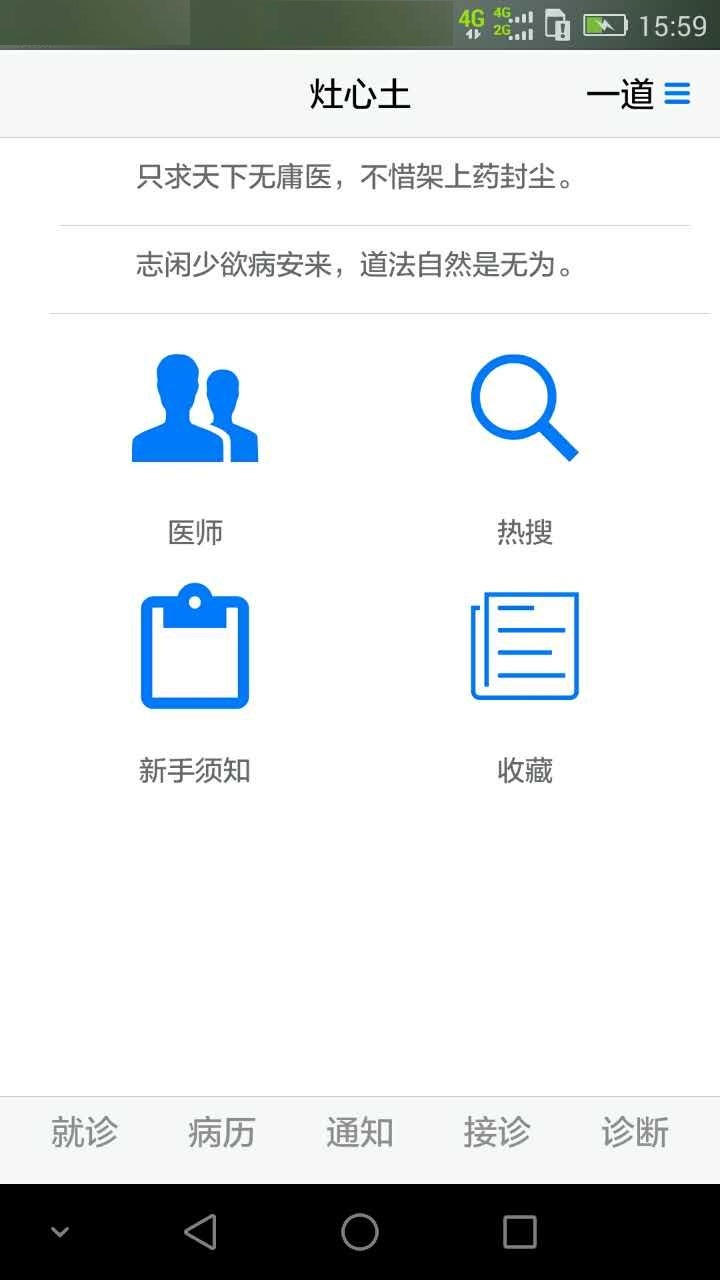Viewport: 720px width, 1280px height.
Task: Open the 医师 doctors icon
Action: (x=194, y=406)
